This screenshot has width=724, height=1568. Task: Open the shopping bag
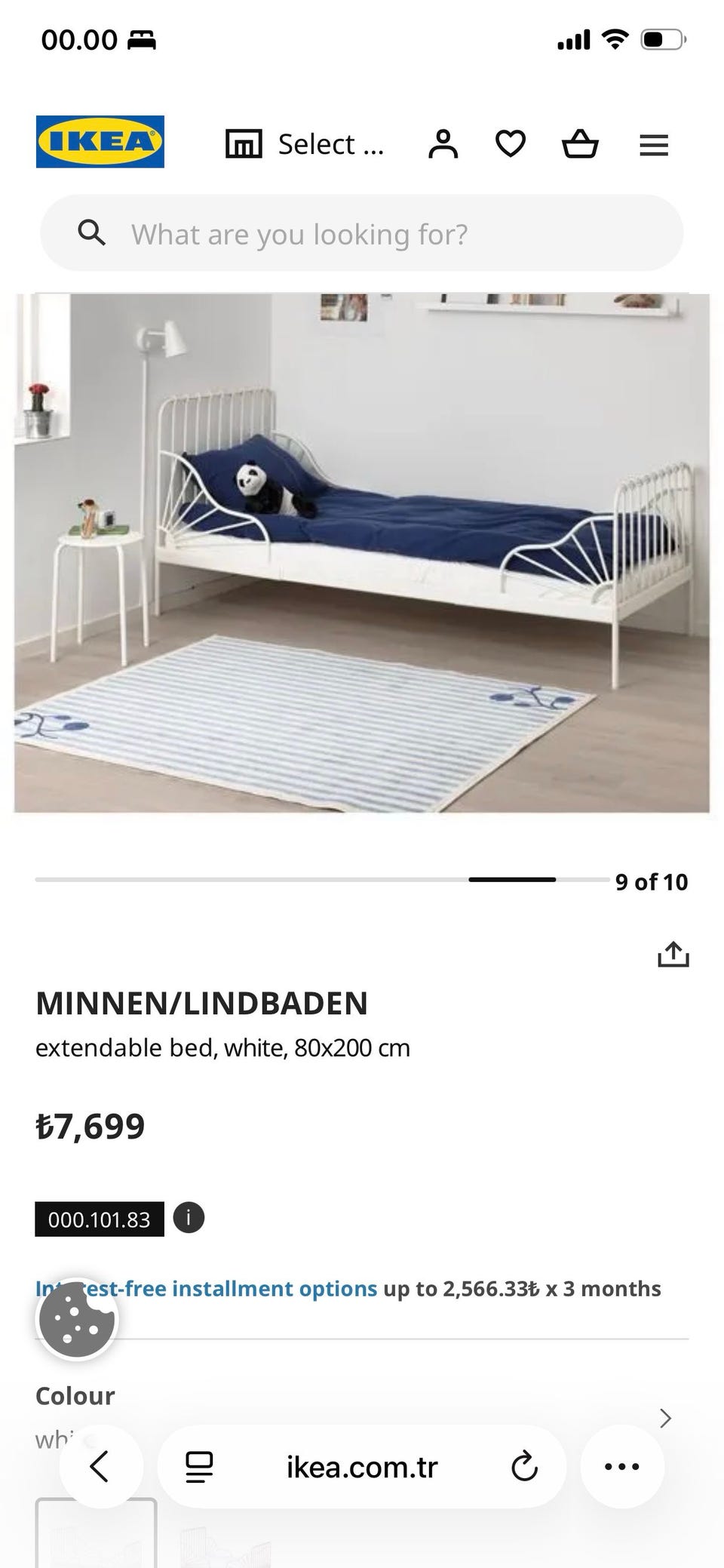[x=581, y=143]
